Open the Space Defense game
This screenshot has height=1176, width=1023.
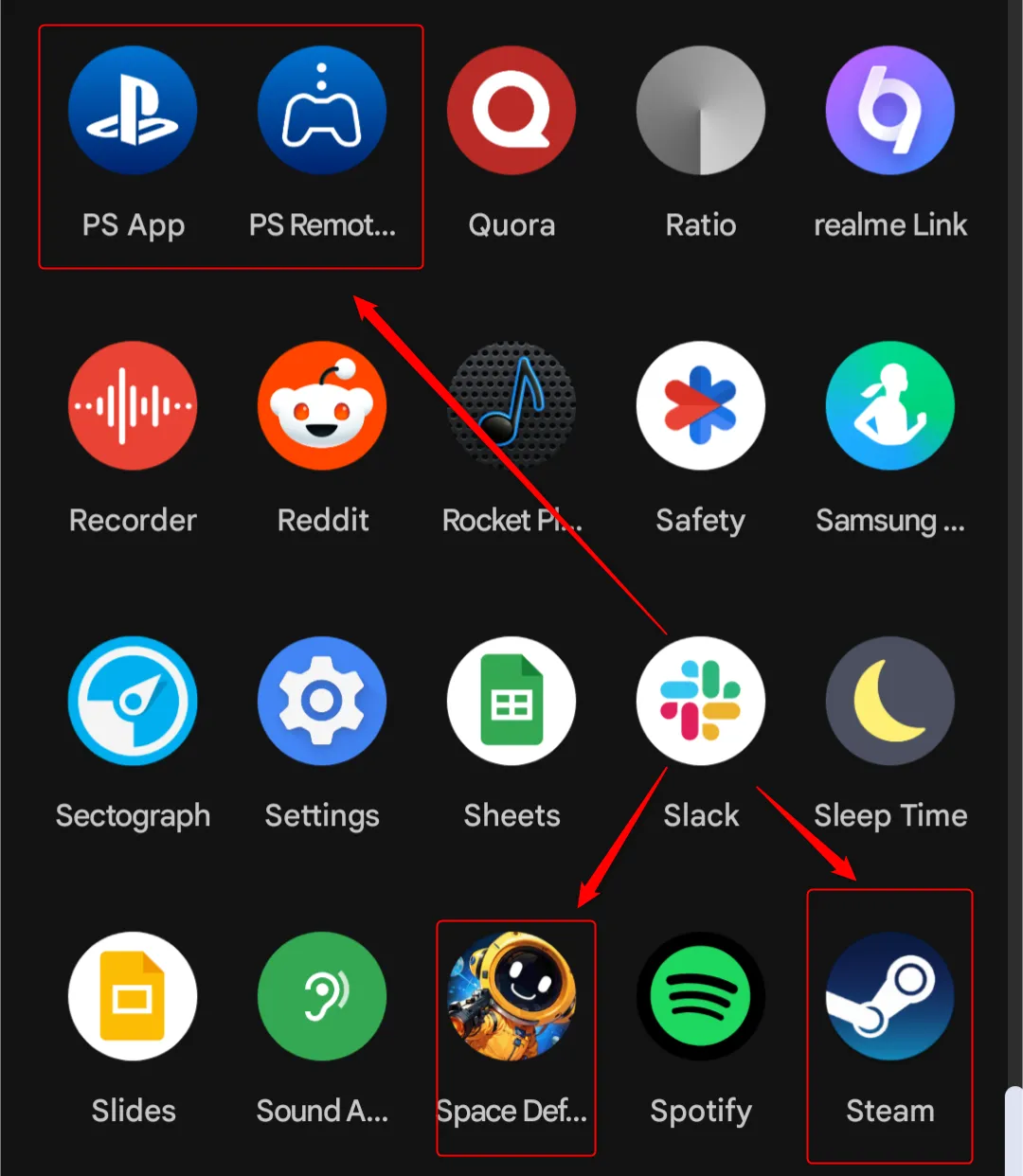coord(511,997)
